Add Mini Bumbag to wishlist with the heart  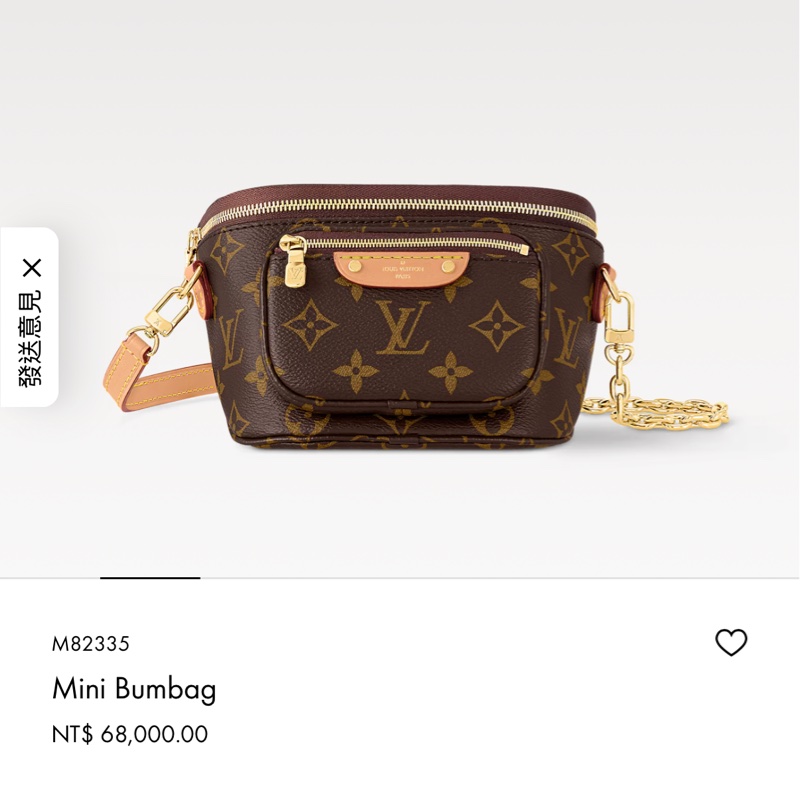click(x=731, y=643)
